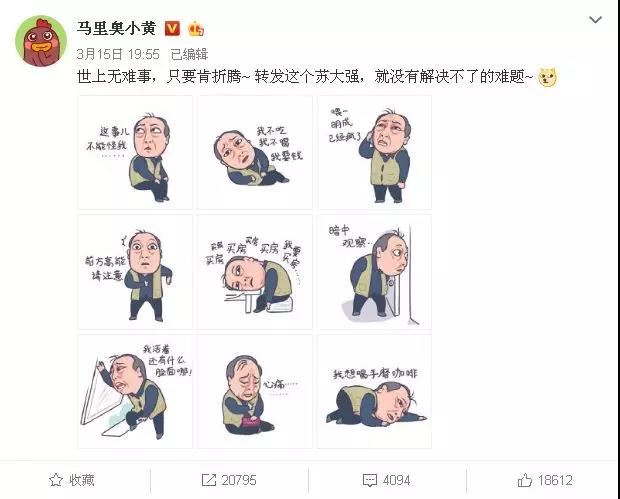This screenshot has width=620, height=499.
Task: Open the 暗中观察 sticker image
Action: click(374, 271)
